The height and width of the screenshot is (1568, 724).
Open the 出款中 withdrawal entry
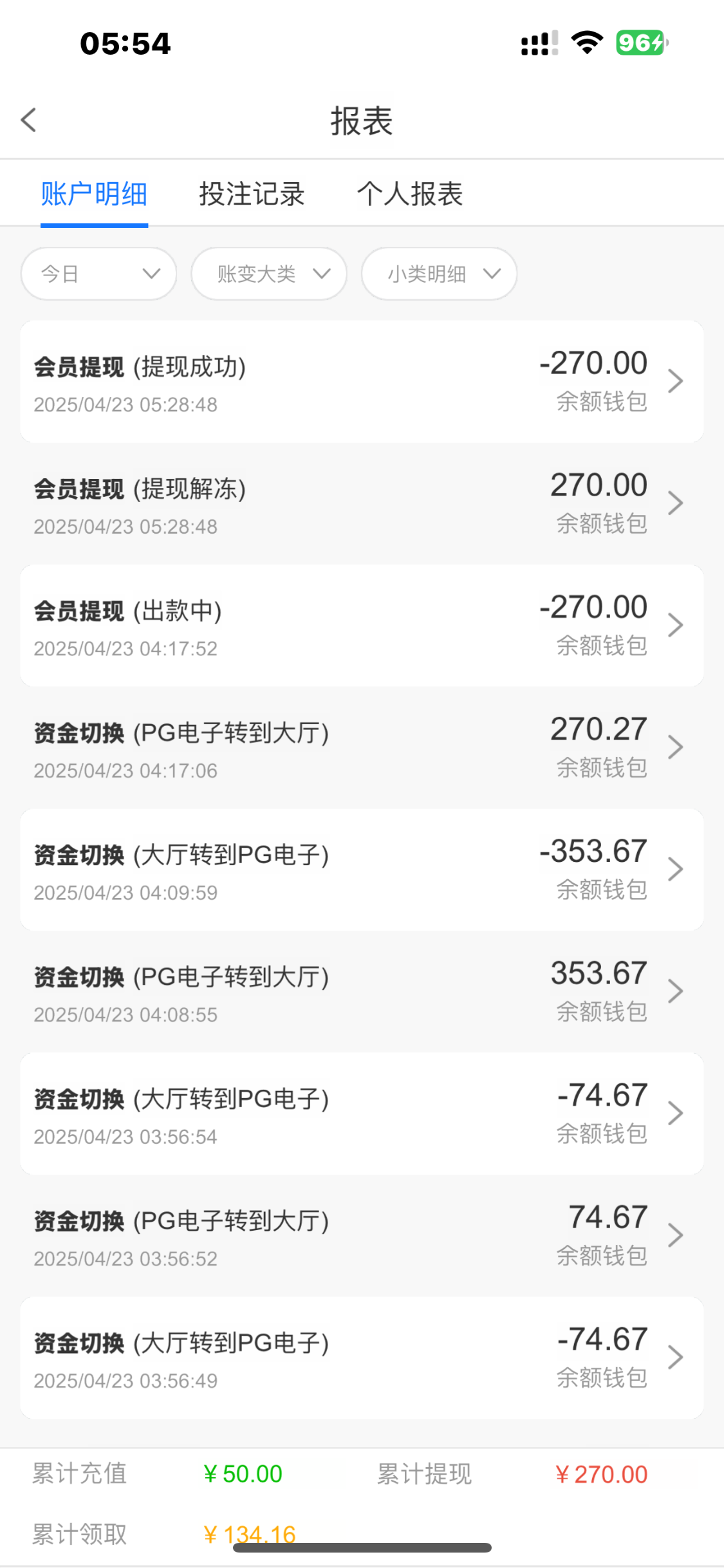coord(361,626)
